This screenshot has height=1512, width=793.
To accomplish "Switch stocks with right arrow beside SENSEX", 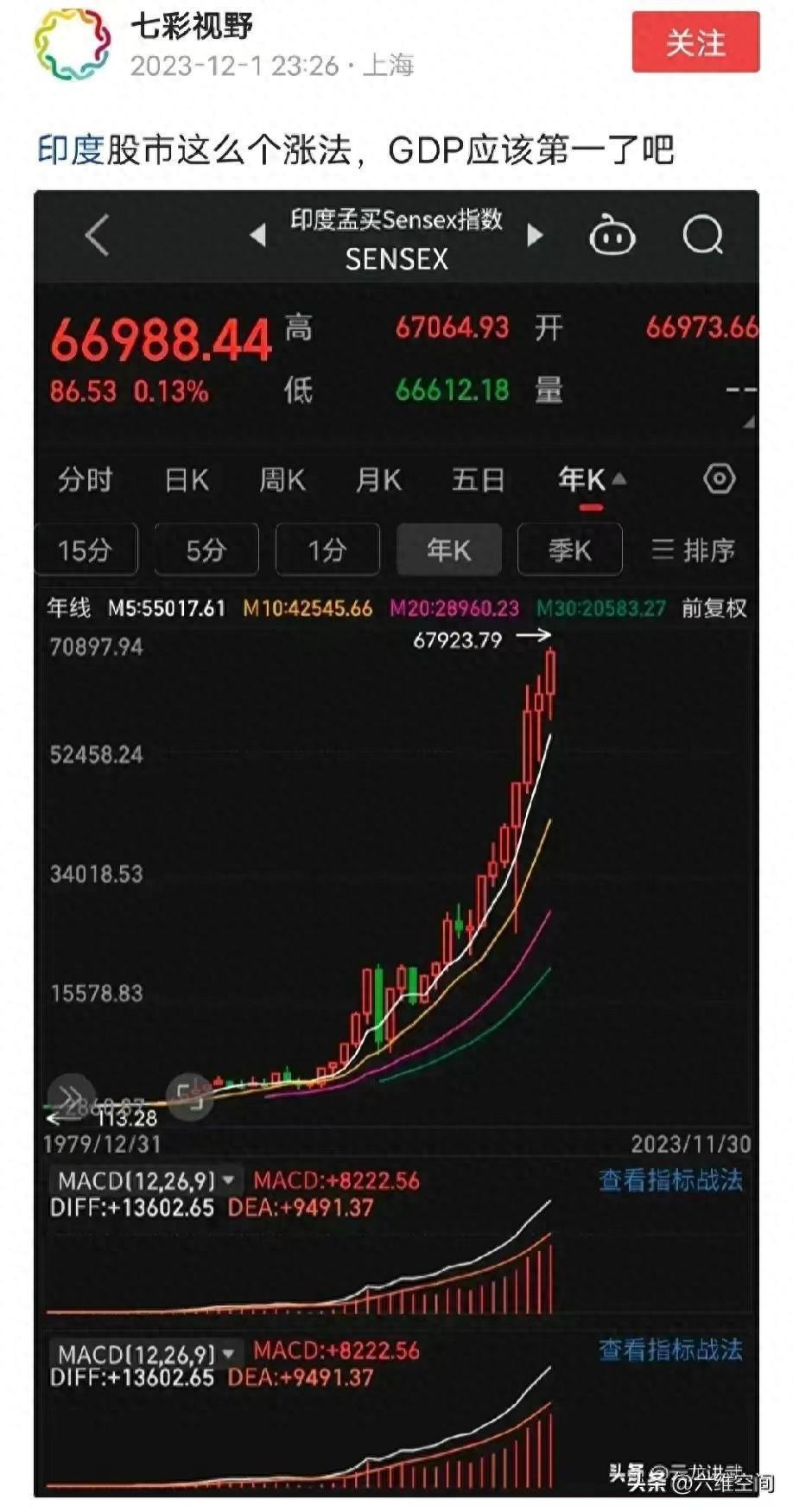I will pyautogui.click(x=537, y=234).
